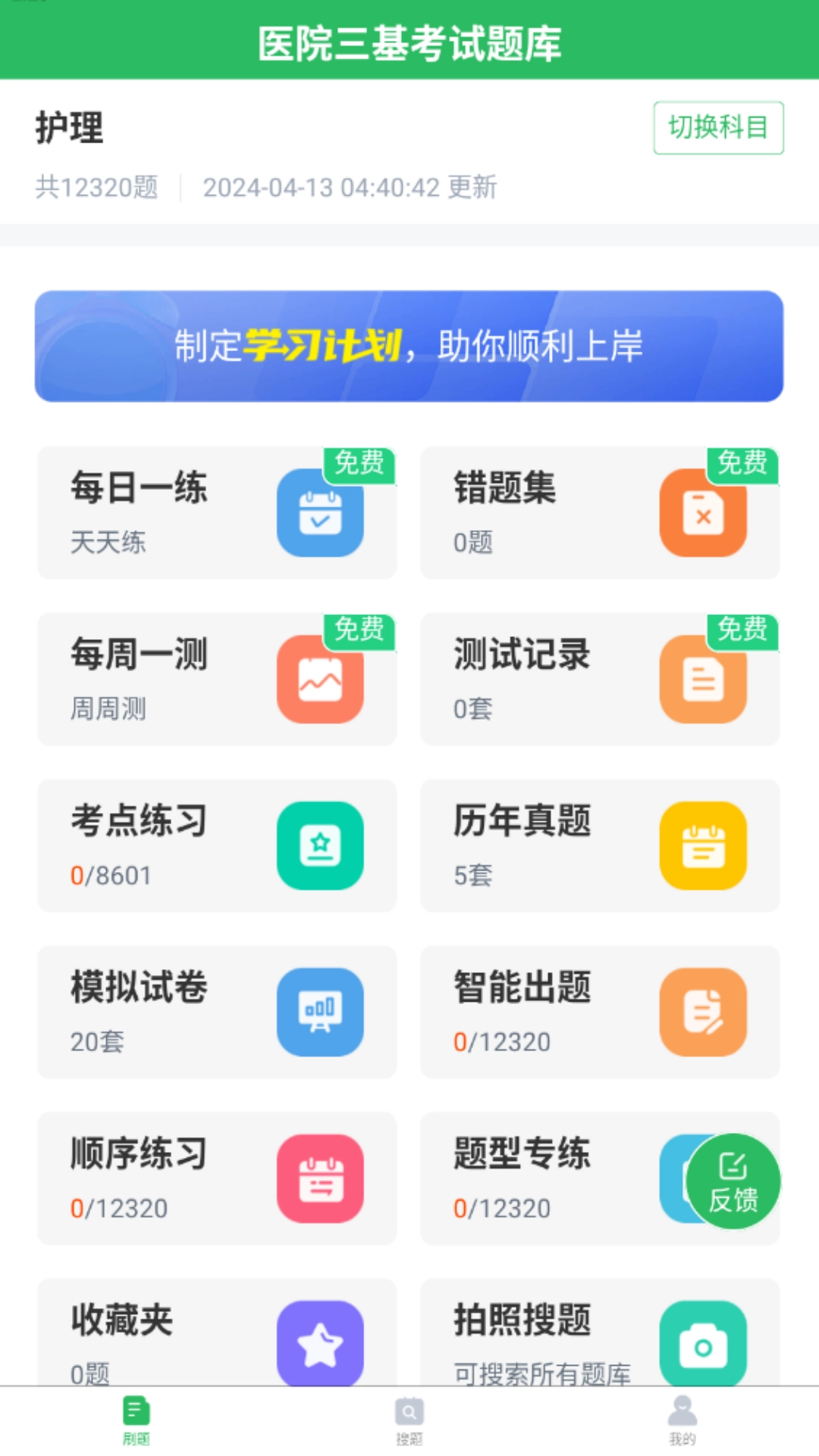The image size is (819, 1456).
Task: Open the 每日一练 calendar icon
Action: 321,513
